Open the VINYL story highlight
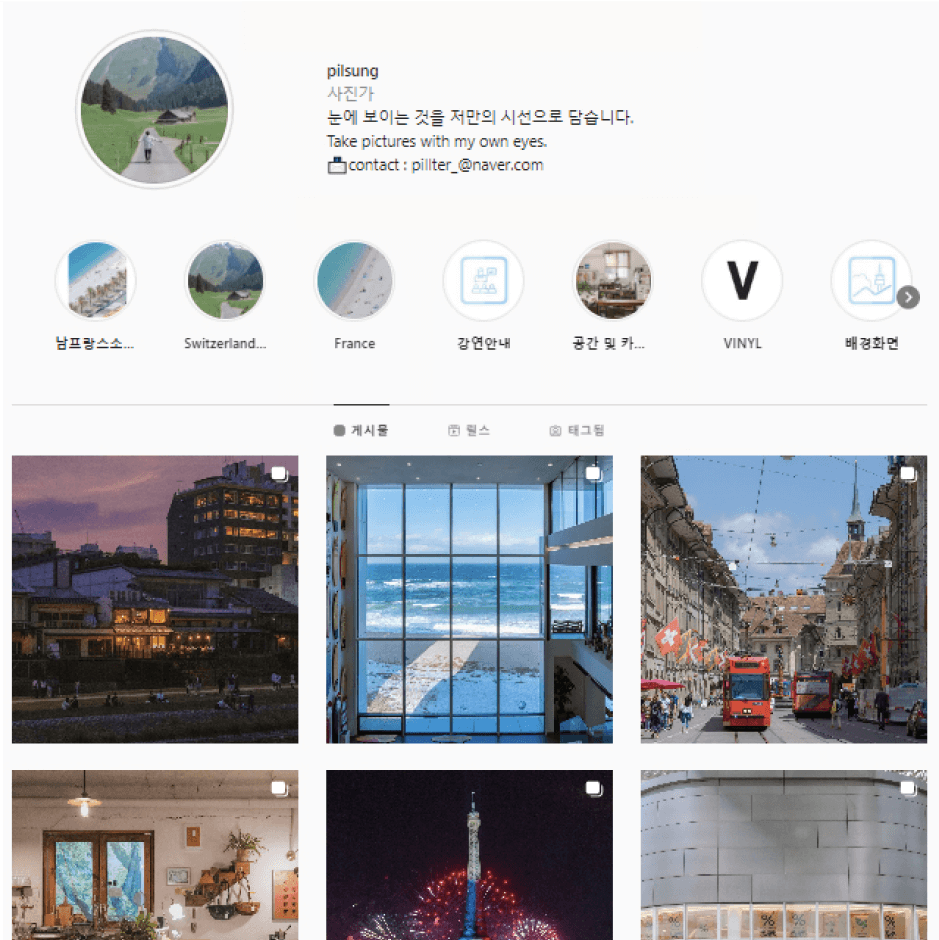Screen dimensions: 939x940 (740, 280)
